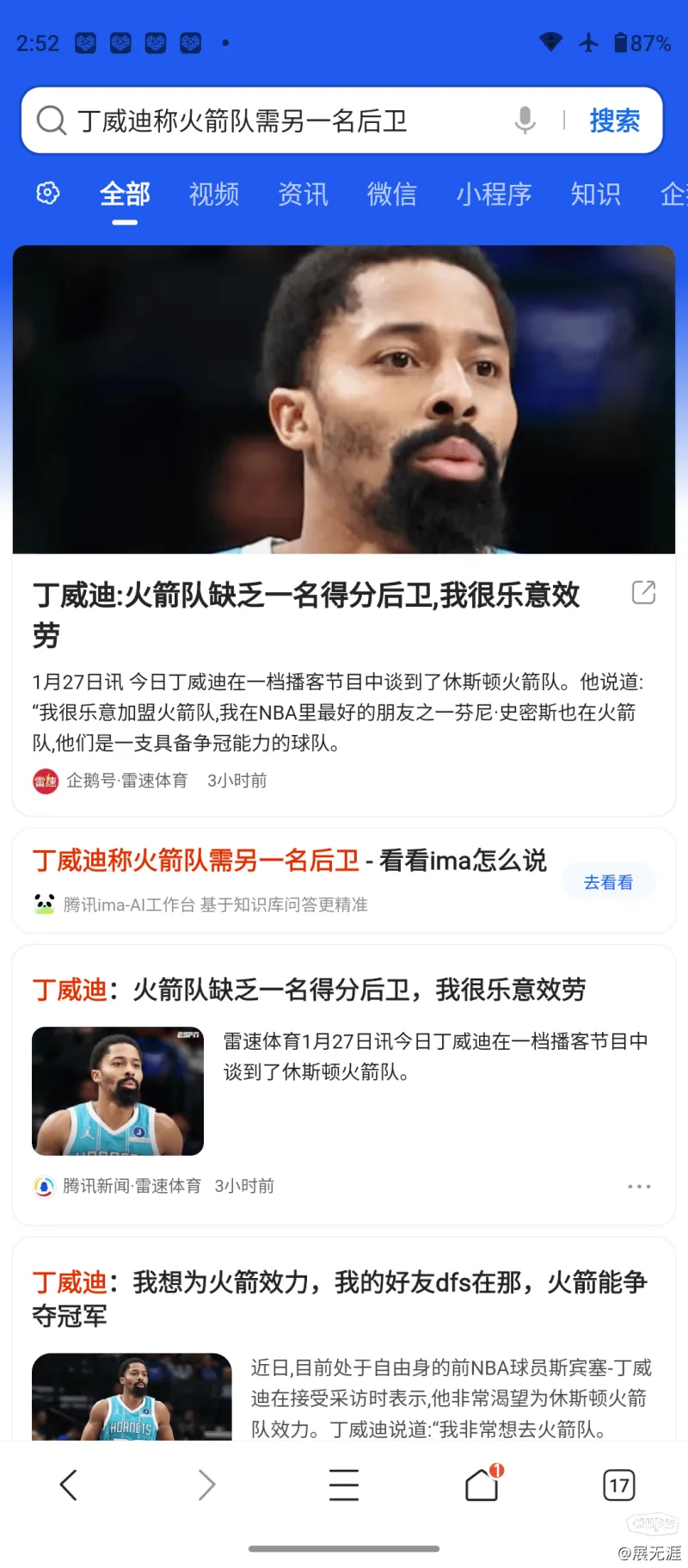
Task: Open the search settings gear icon
Action: pos(47,194)
